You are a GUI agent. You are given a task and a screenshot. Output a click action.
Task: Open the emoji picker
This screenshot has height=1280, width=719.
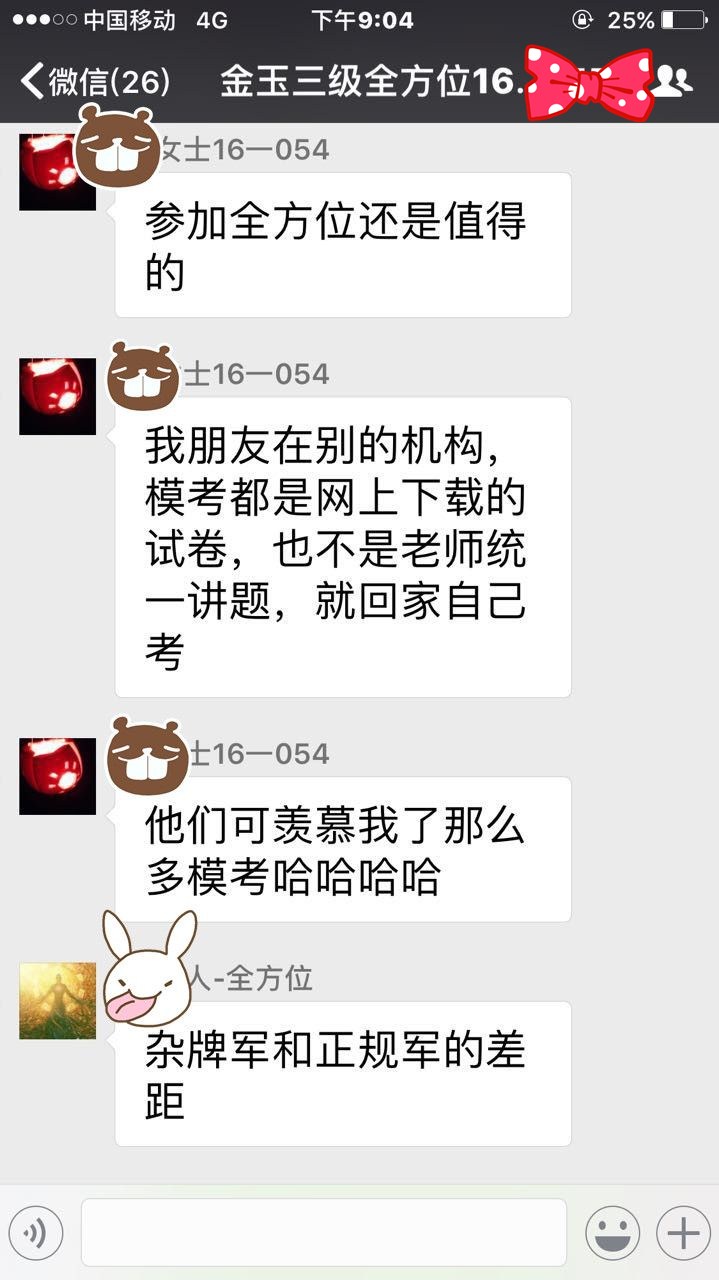click(x=612, y=1233)
